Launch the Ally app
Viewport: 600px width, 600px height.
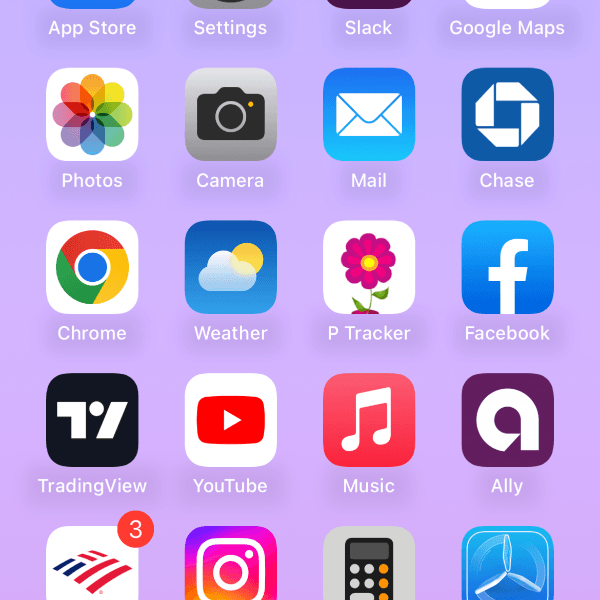point(507,420)
